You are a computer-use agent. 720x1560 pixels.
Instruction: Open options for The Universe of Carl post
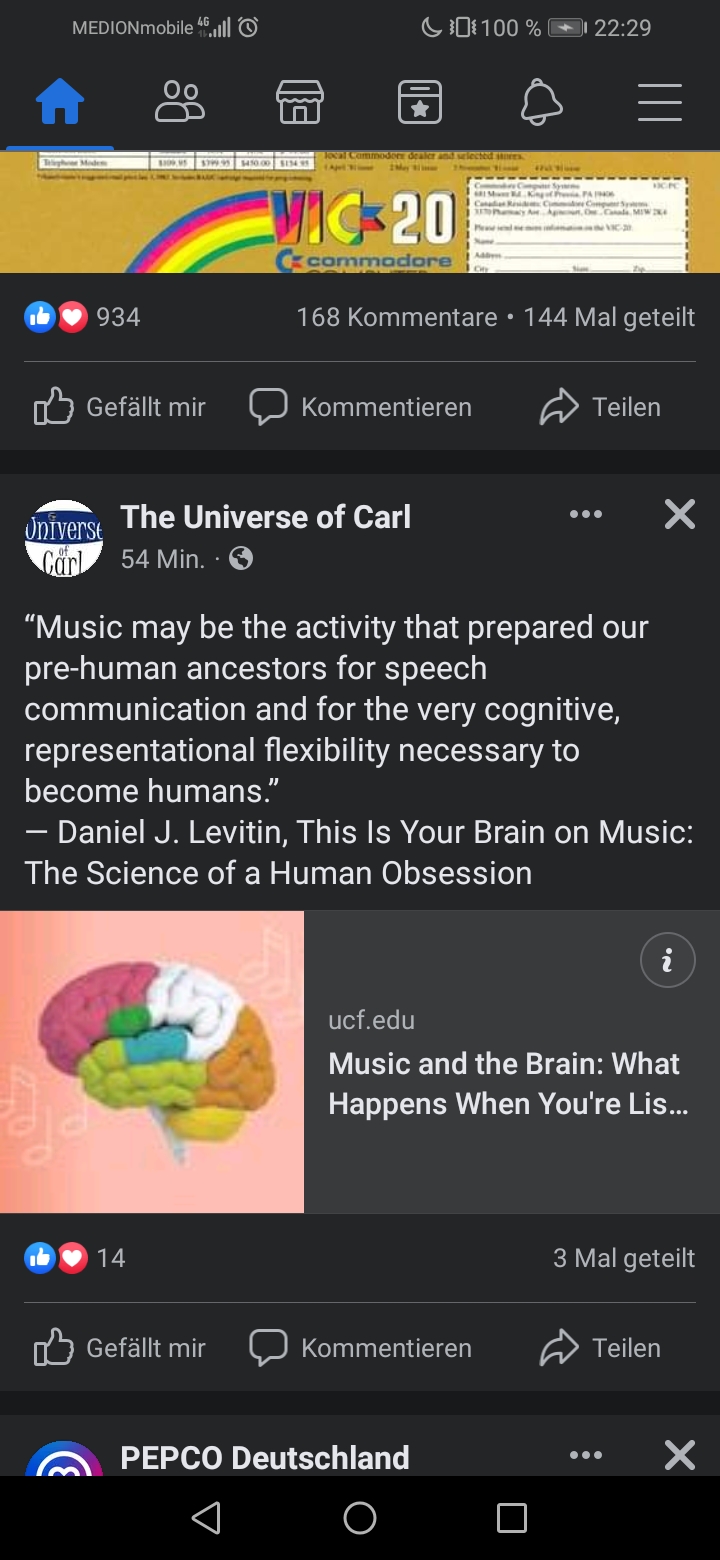coord(585,515)
